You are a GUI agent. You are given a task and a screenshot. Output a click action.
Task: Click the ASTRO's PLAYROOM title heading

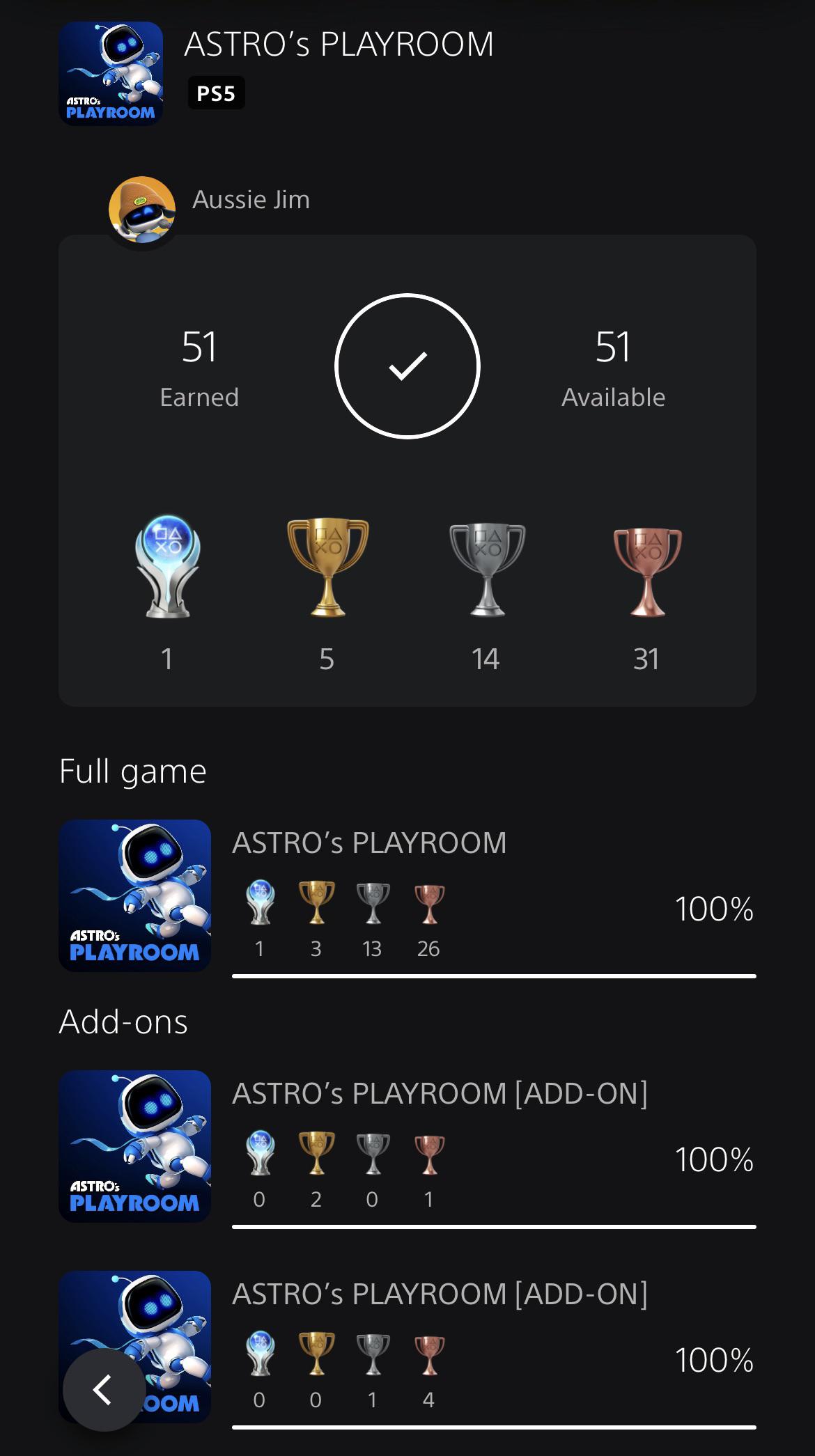tap(339, 44)
